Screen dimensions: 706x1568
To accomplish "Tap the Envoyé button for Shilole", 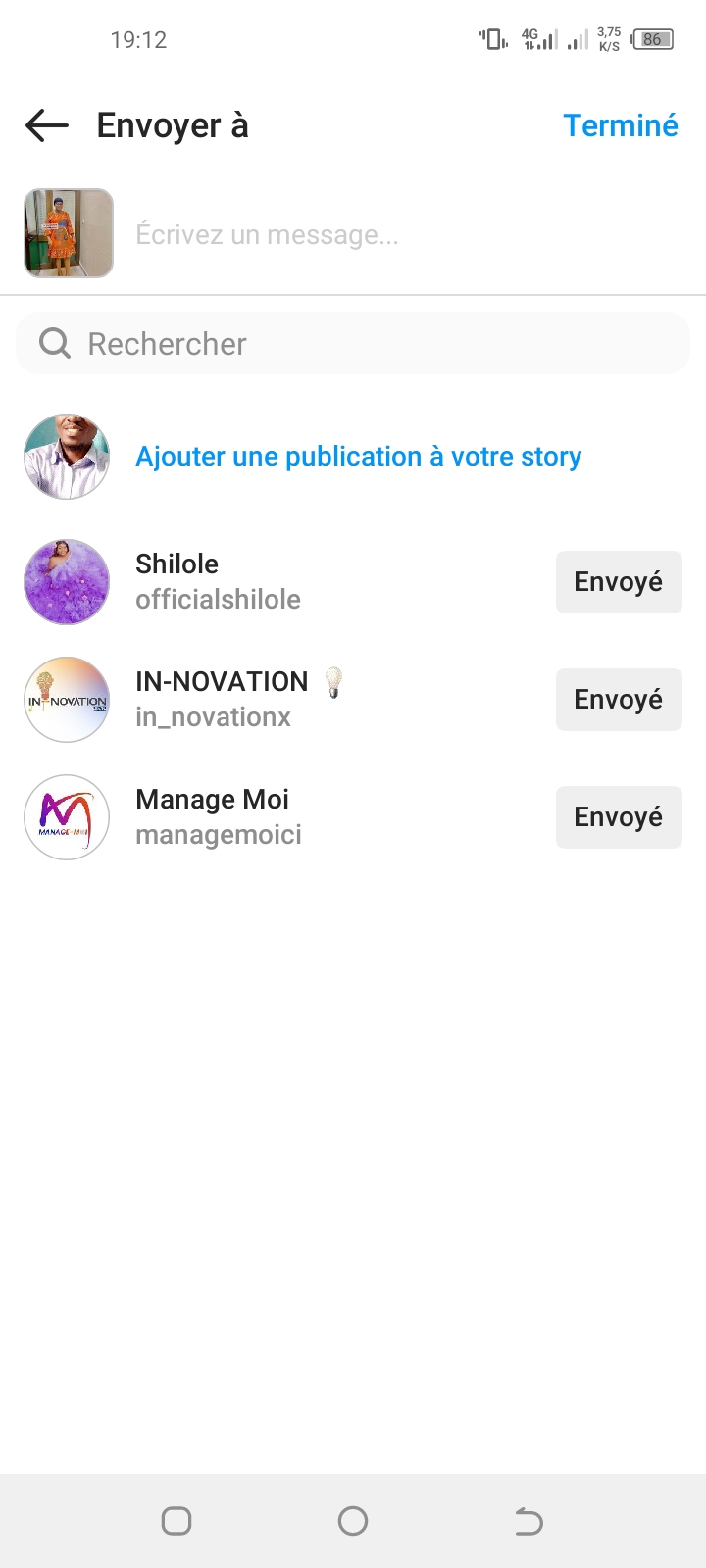I will click(x=618, y=582).
